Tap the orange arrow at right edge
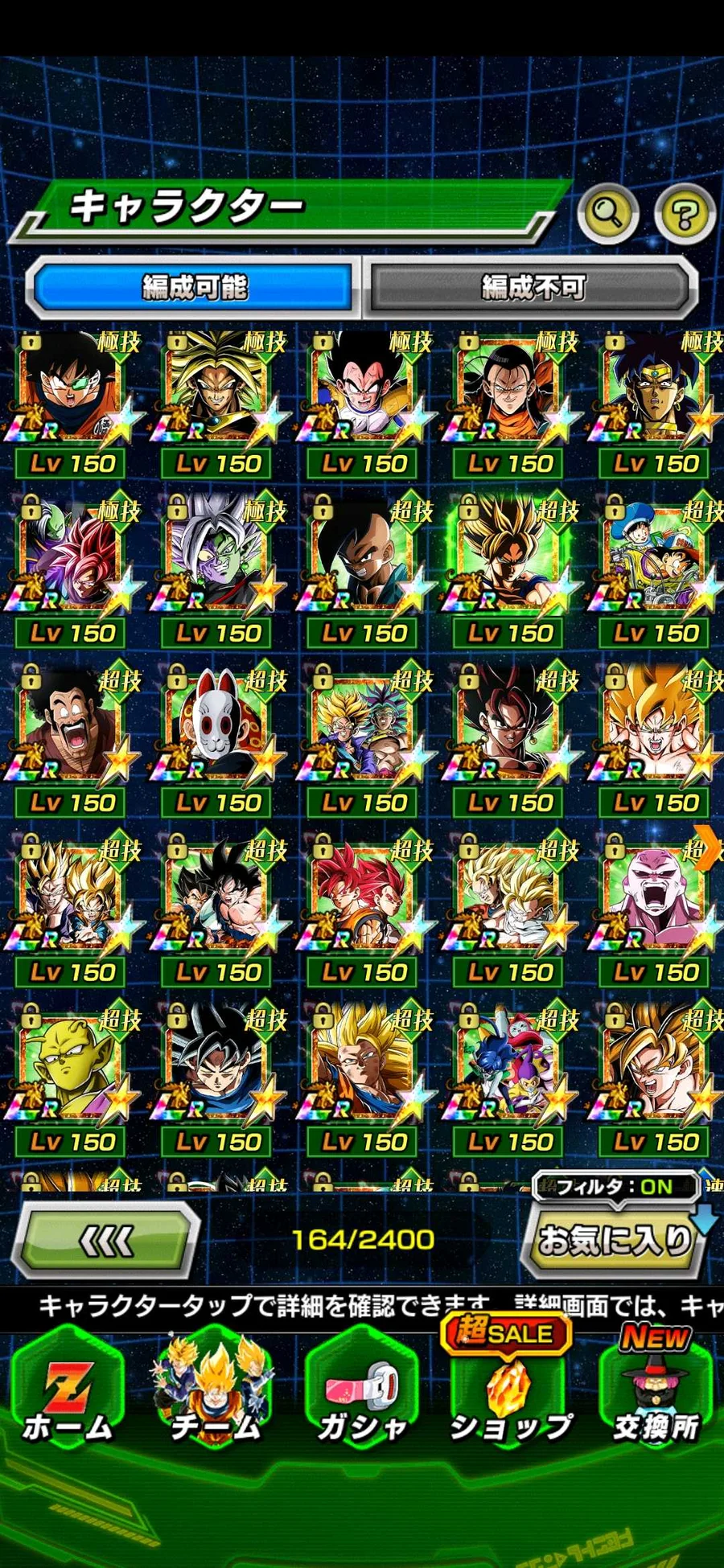724x1568 pixels. tap(709, 847)
